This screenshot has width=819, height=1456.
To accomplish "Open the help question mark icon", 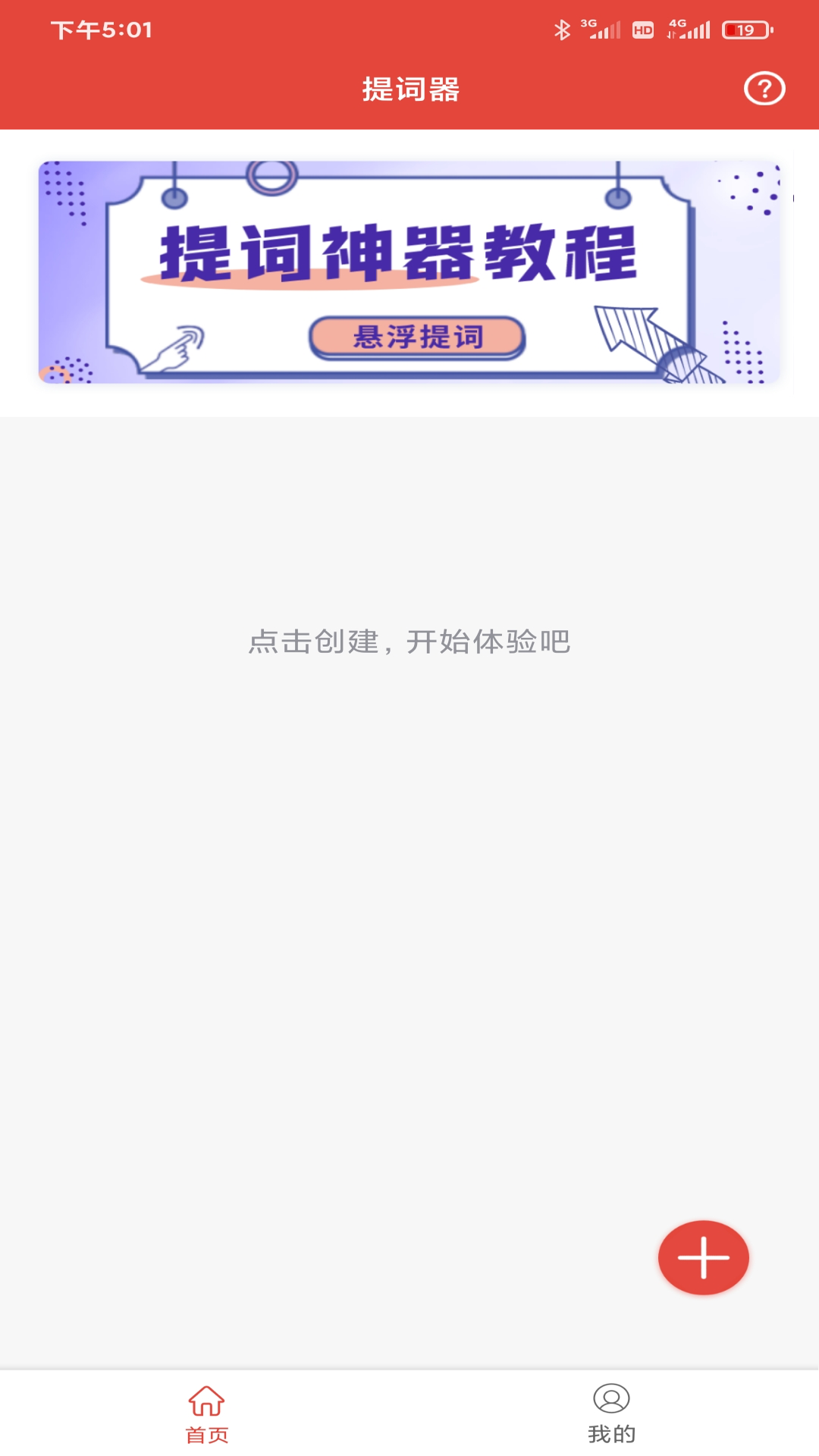I will click(764, 89).
